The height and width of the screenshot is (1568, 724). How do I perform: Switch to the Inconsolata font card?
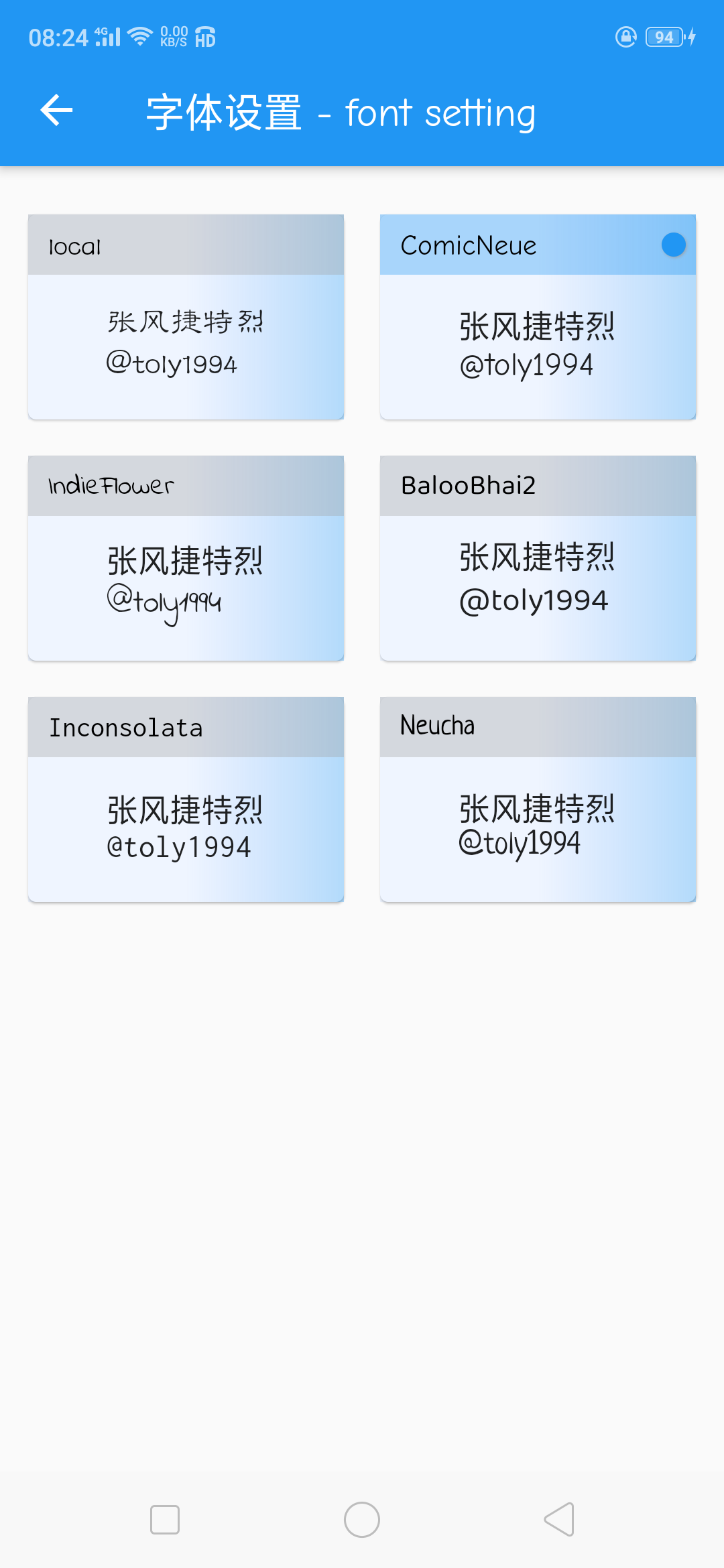186,799
